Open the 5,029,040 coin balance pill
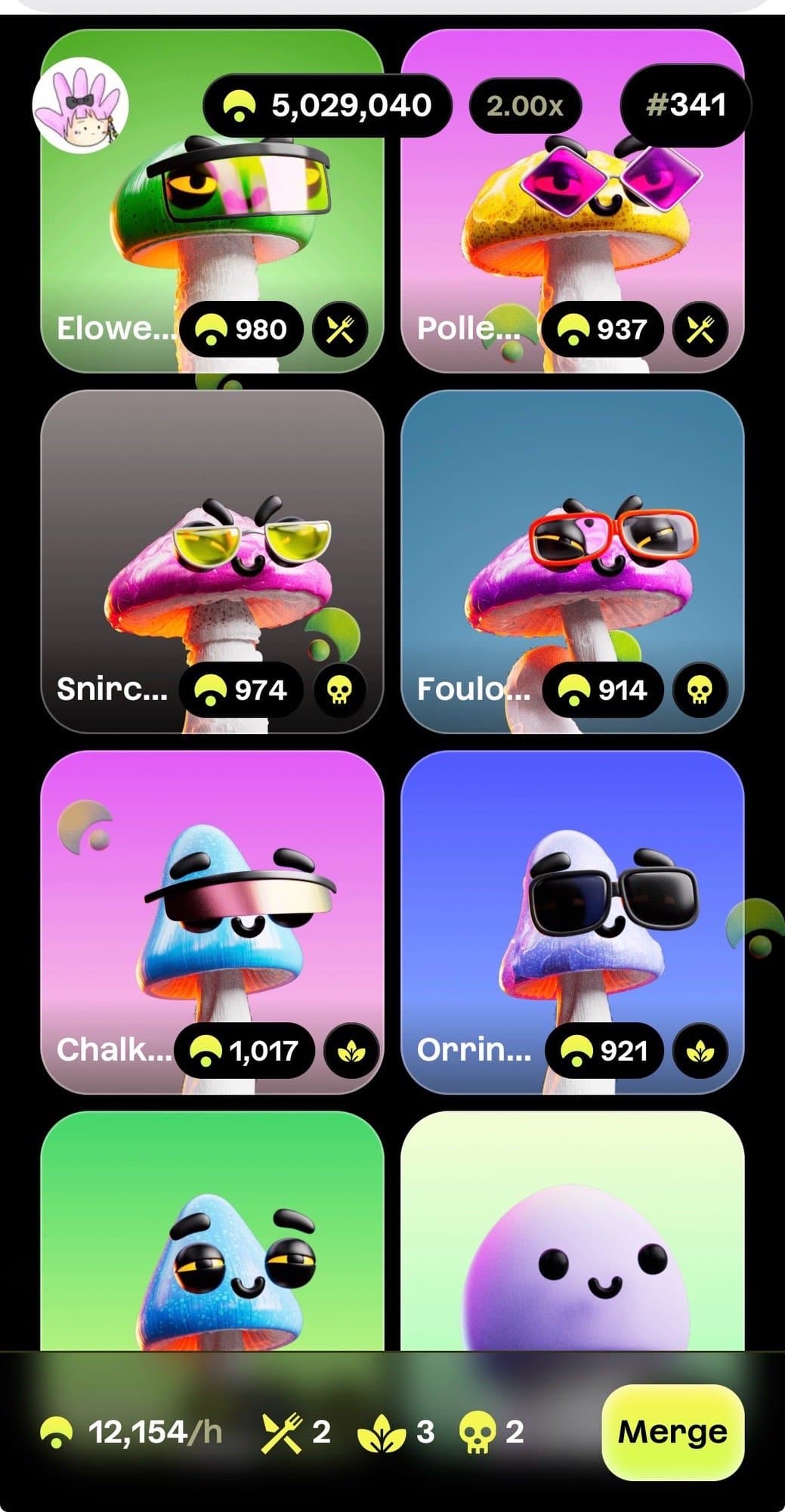 pos(327,105)
